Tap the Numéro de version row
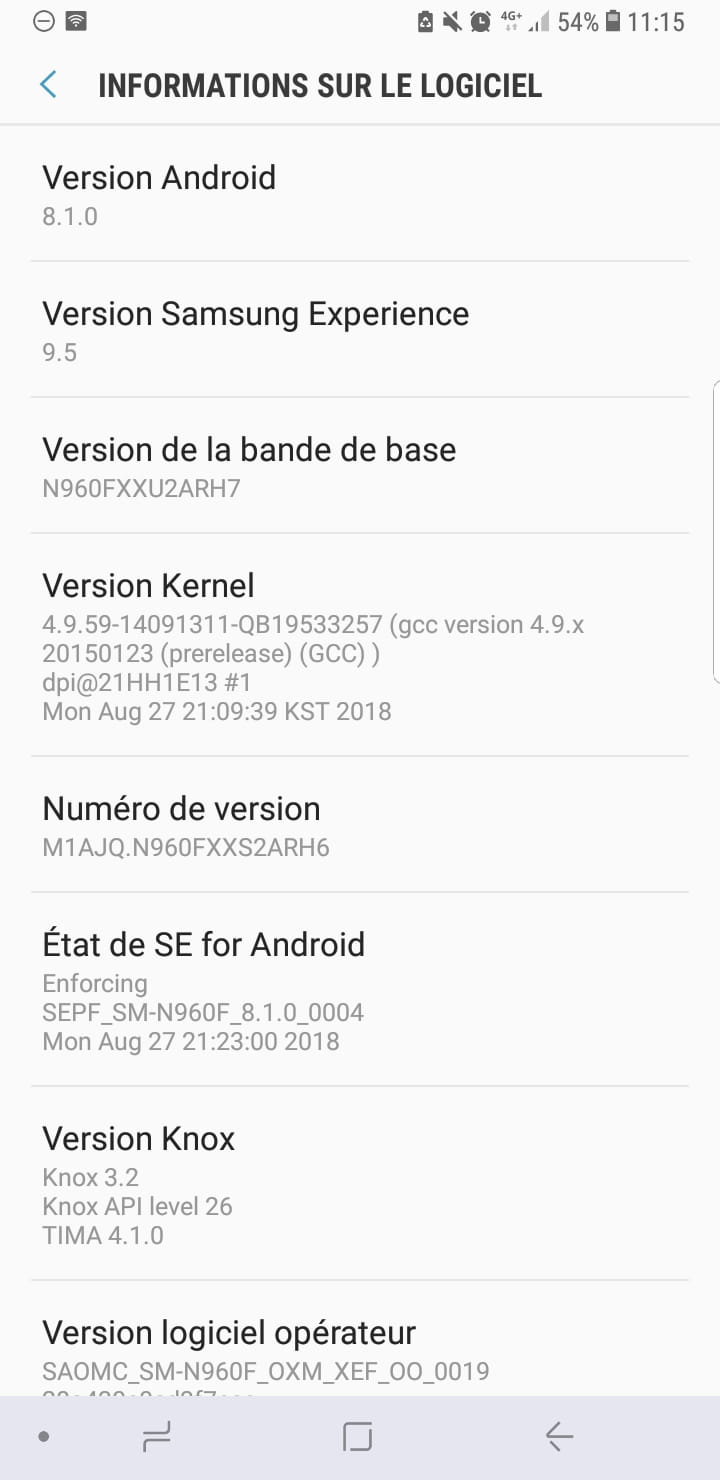 point(360,825)
